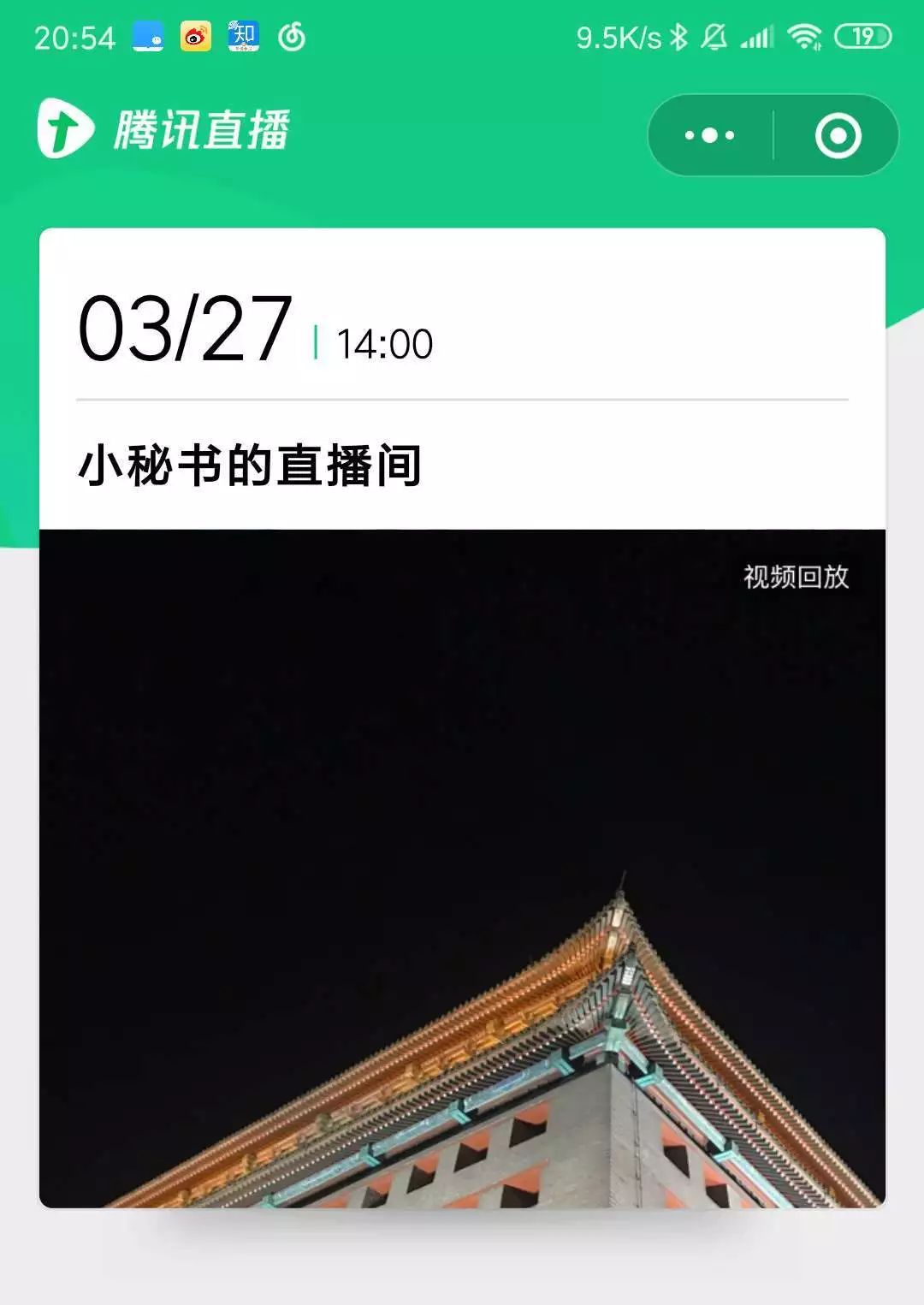The image size is (924, 1305).
Task: Tap the Zhihu icon in the status bar
Action: pyautogui.click(x=242, y=36)
